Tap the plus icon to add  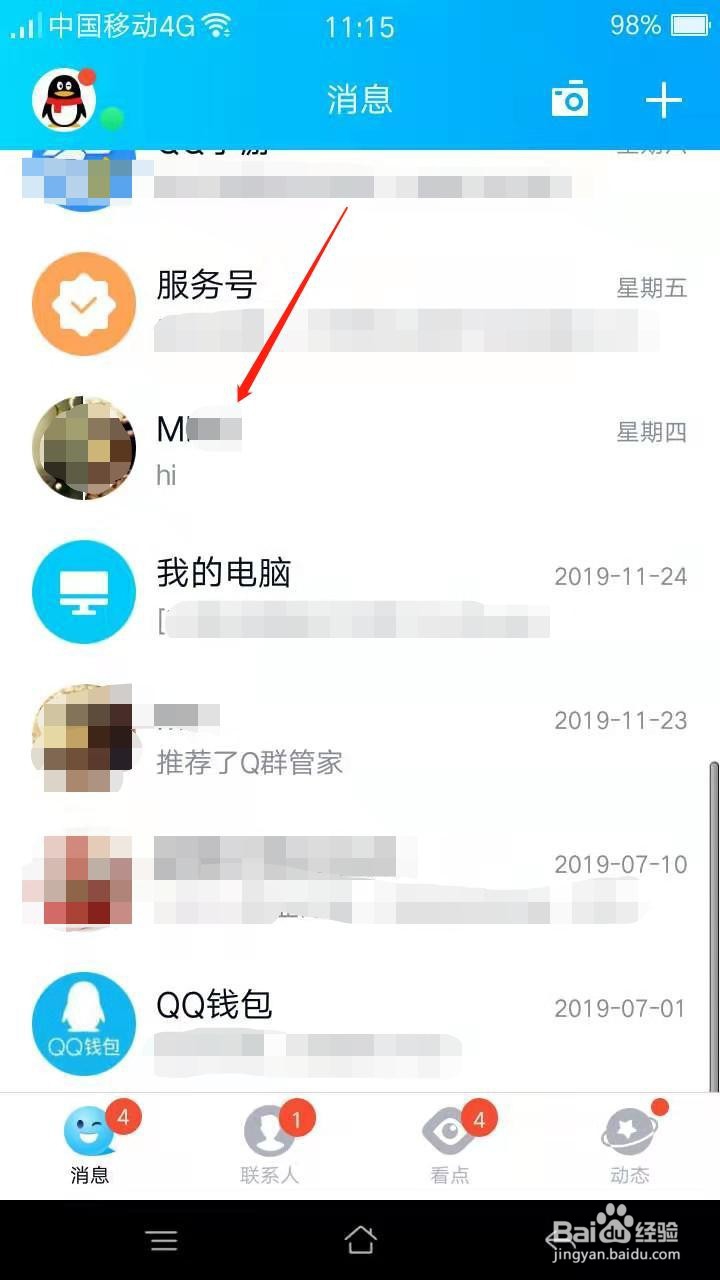663,98
